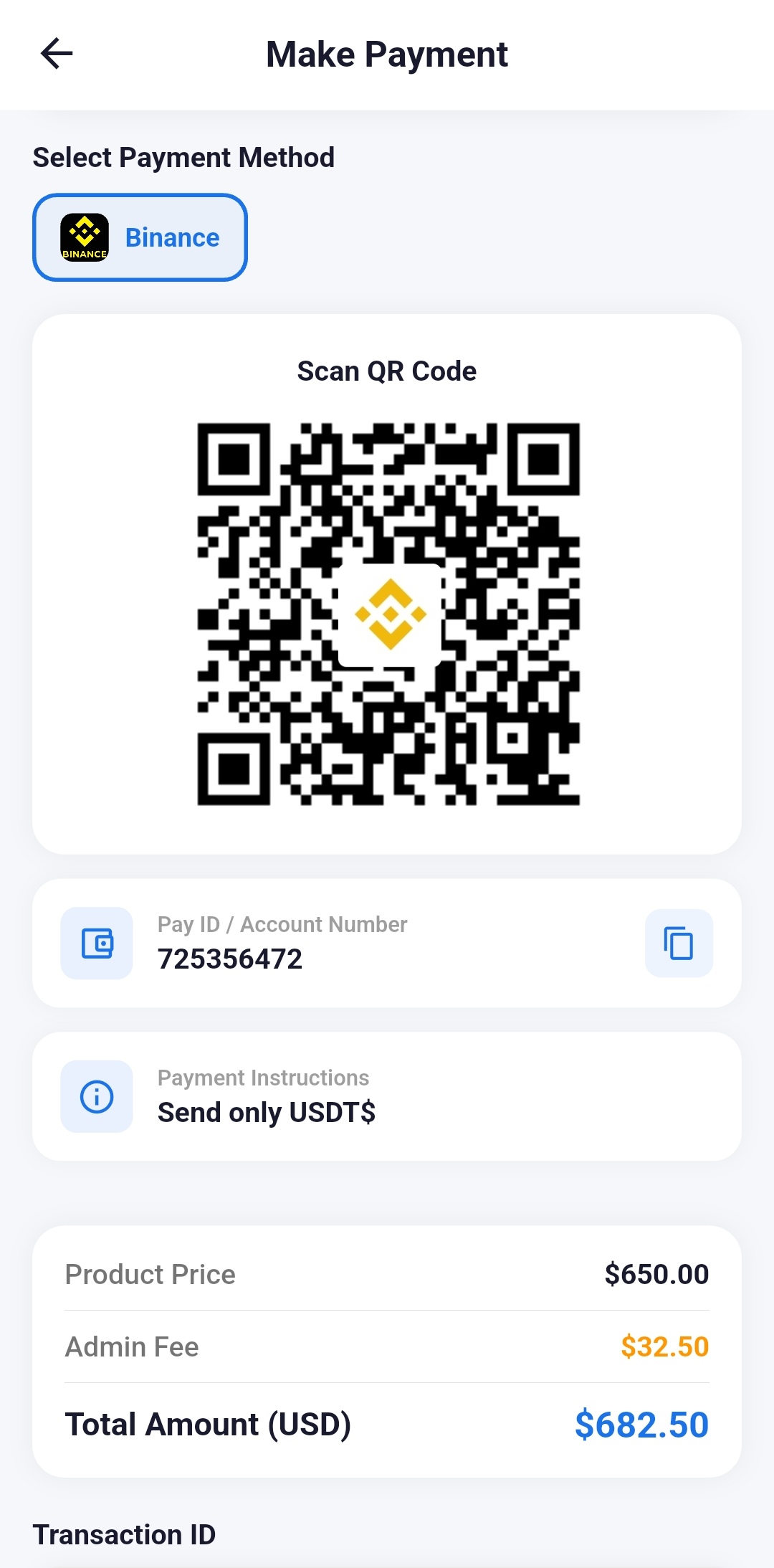The width and height of the screenshot is (774, 1568).
Task: Select the Select Payment Method heading
Action: point(183,157)
